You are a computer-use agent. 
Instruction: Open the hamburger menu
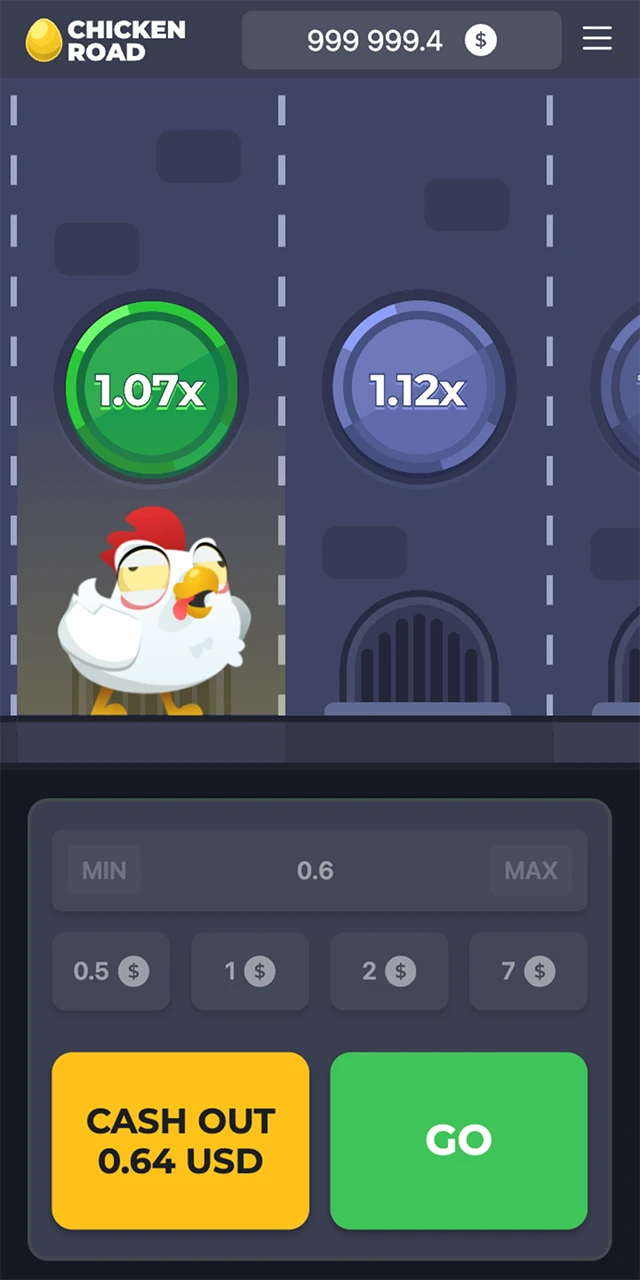597,39
